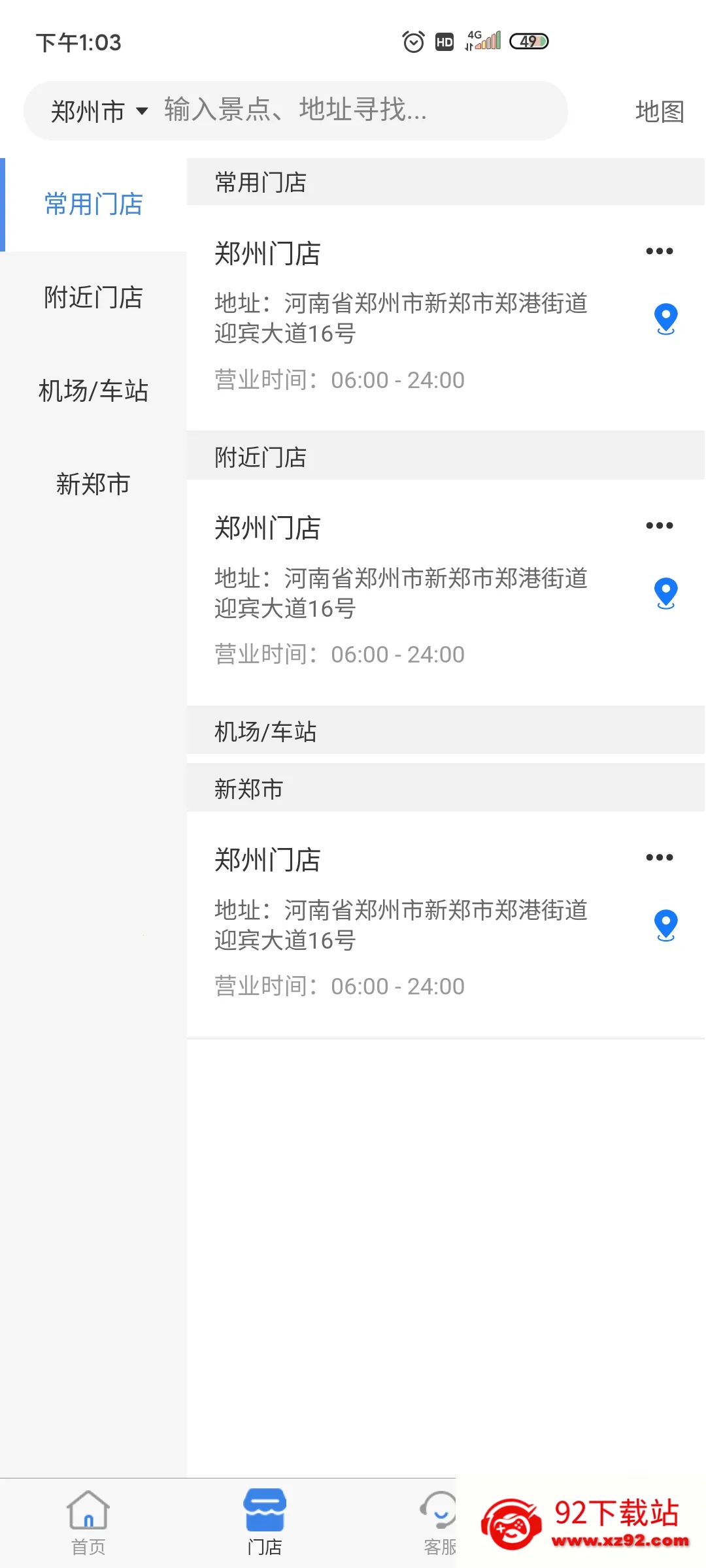Show location pin for 郑州门店 under 新郑市

pos(665,926)
